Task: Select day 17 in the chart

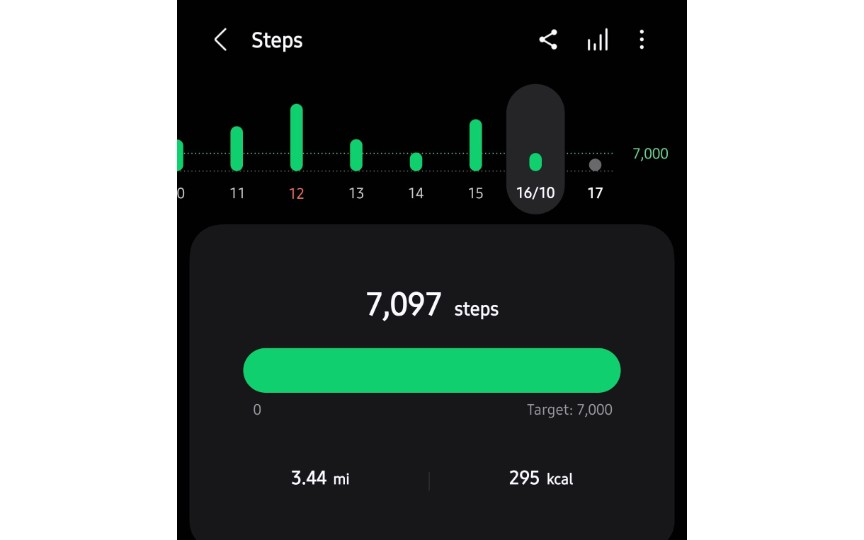Action: pyautogui.click(x=595, y=165)
